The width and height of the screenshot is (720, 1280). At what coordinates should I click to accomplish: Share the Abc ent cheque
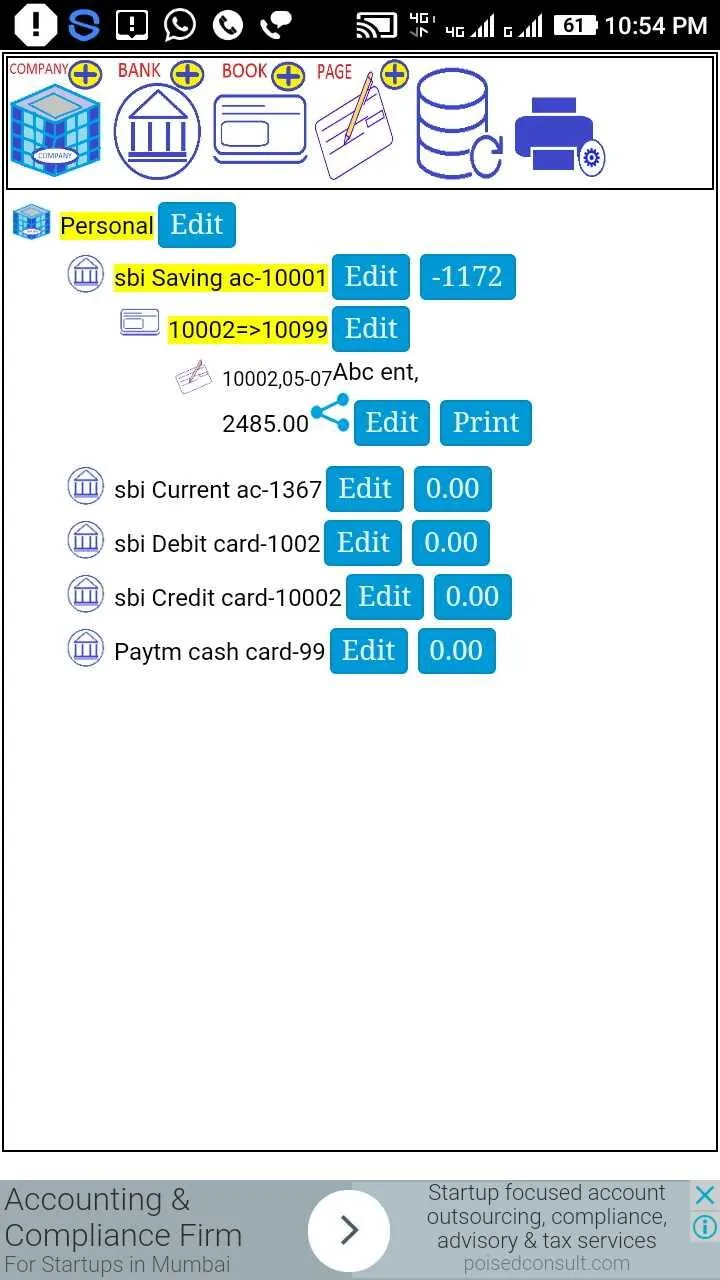pos(330,412)
